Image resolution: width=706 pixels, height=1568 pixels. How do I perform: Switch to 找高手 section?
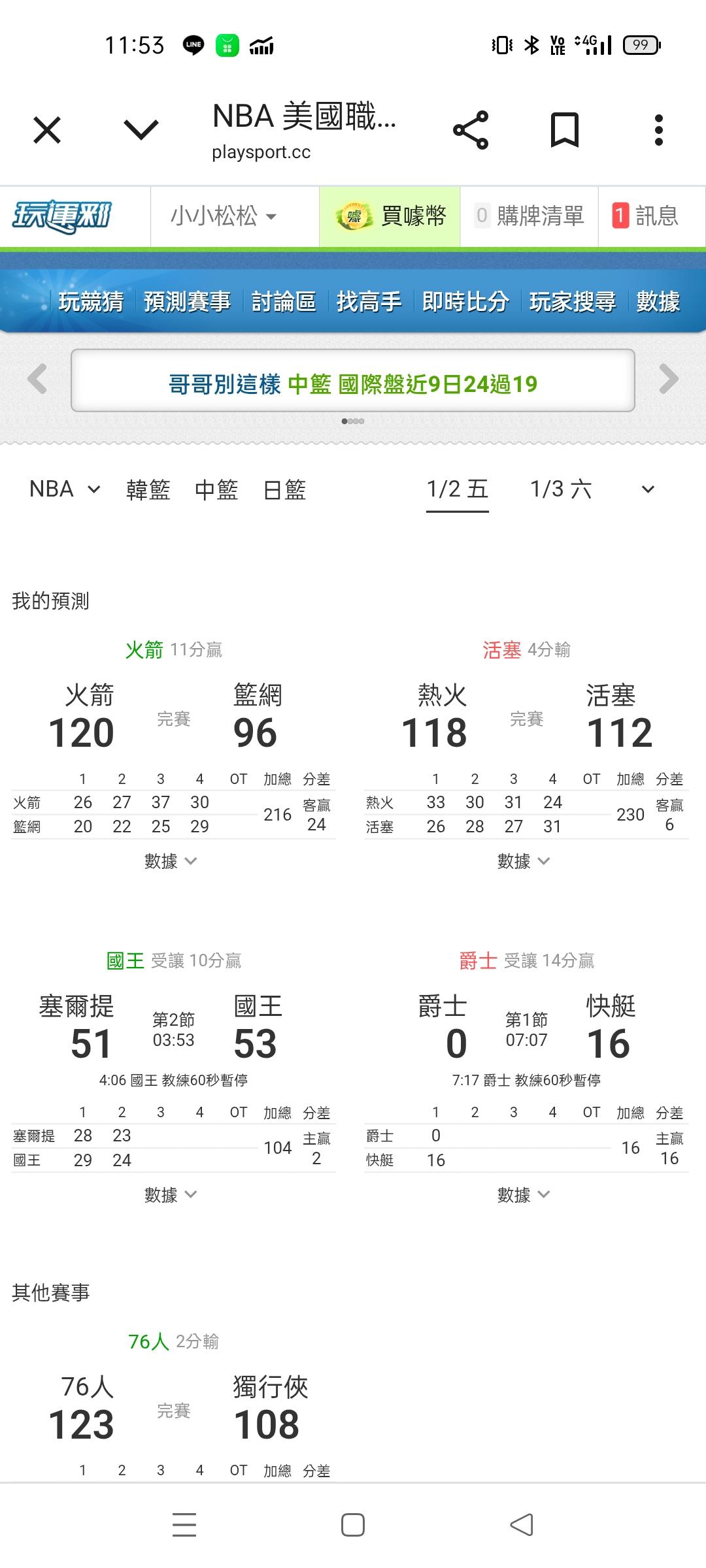pos(369,301)
